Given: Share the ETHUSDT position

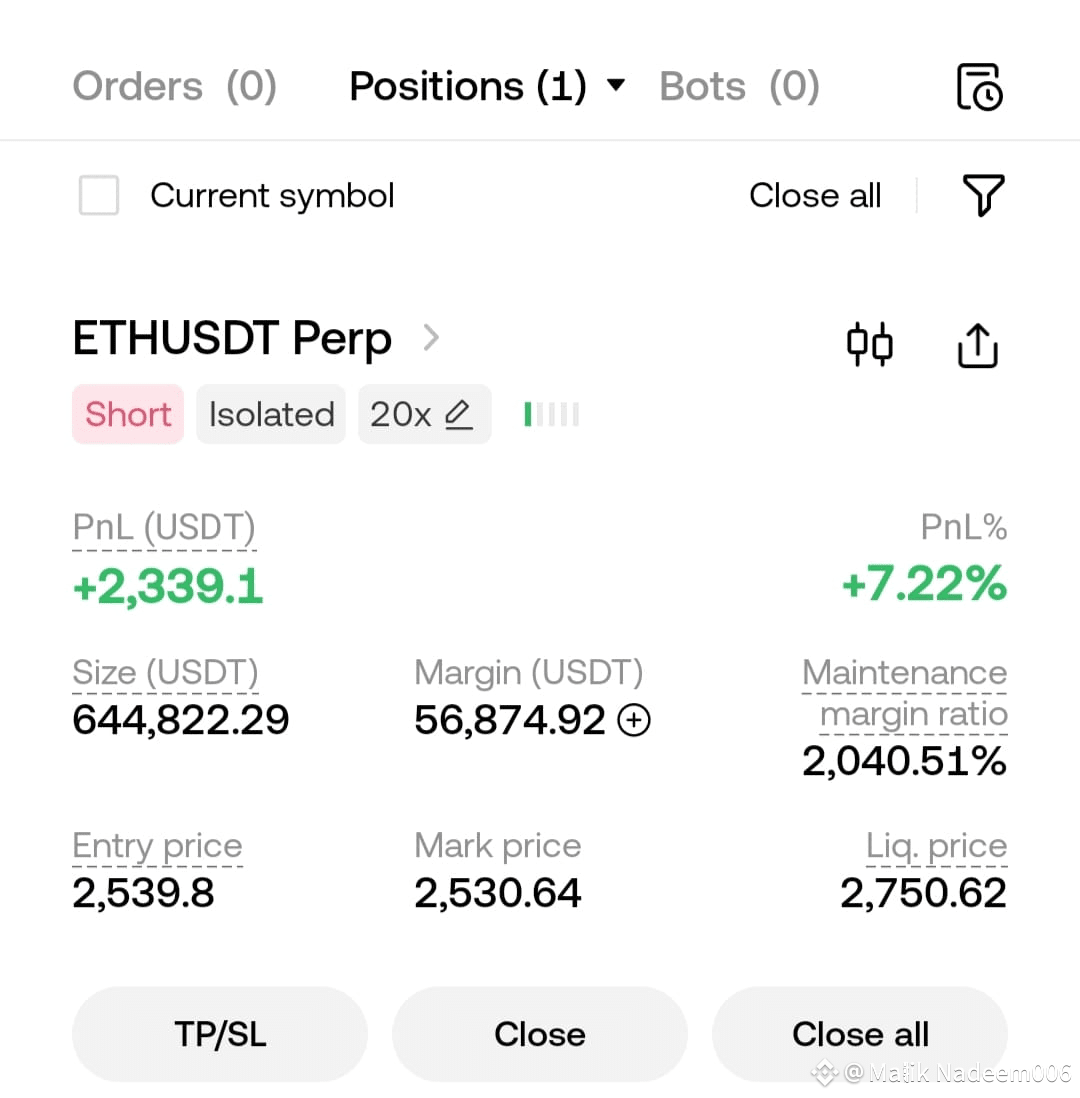Looking at the screenshot, I should (977, 345).
